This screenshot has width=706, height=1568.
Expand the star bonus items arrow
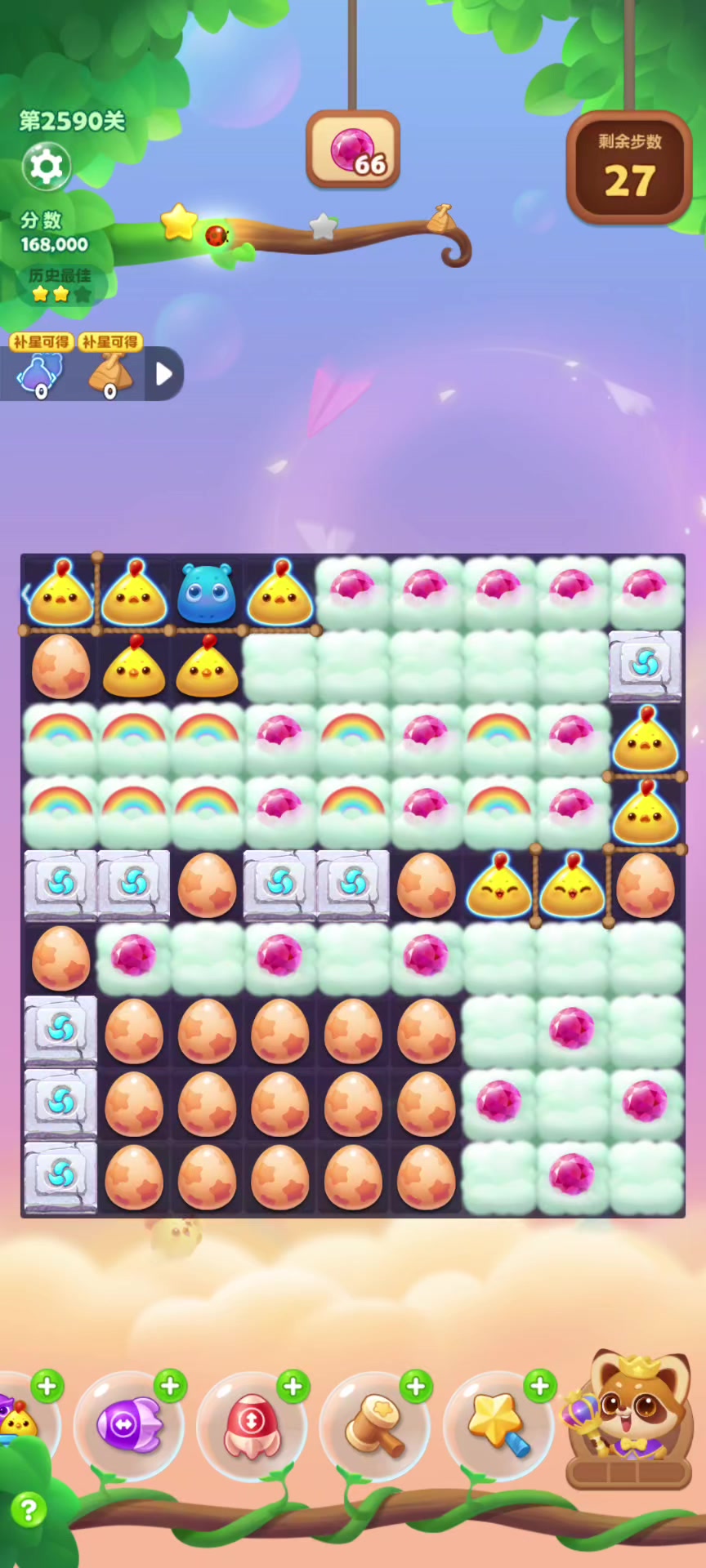click(x=164, y=374)
